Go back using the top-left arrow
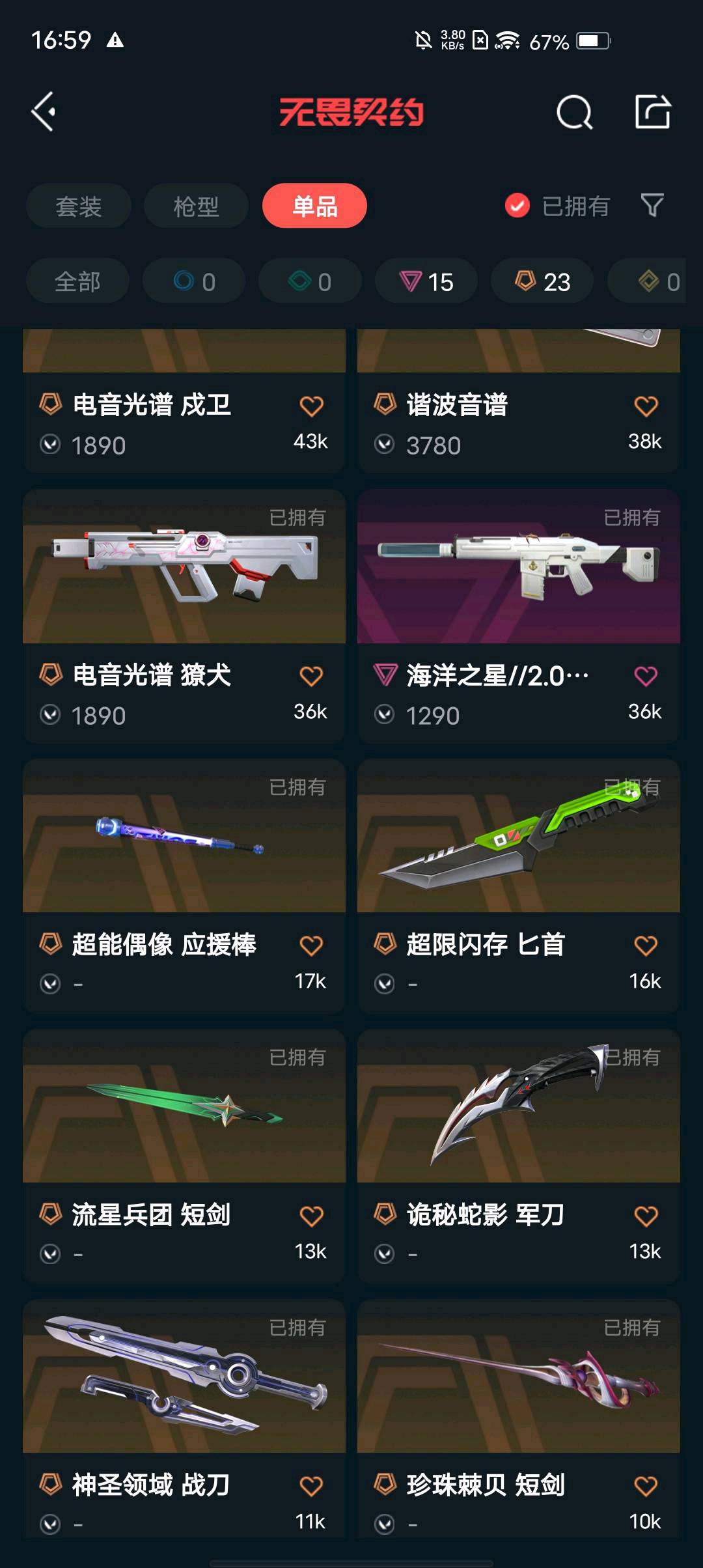This screenshot has width=703, height=1568. (44, 112)
